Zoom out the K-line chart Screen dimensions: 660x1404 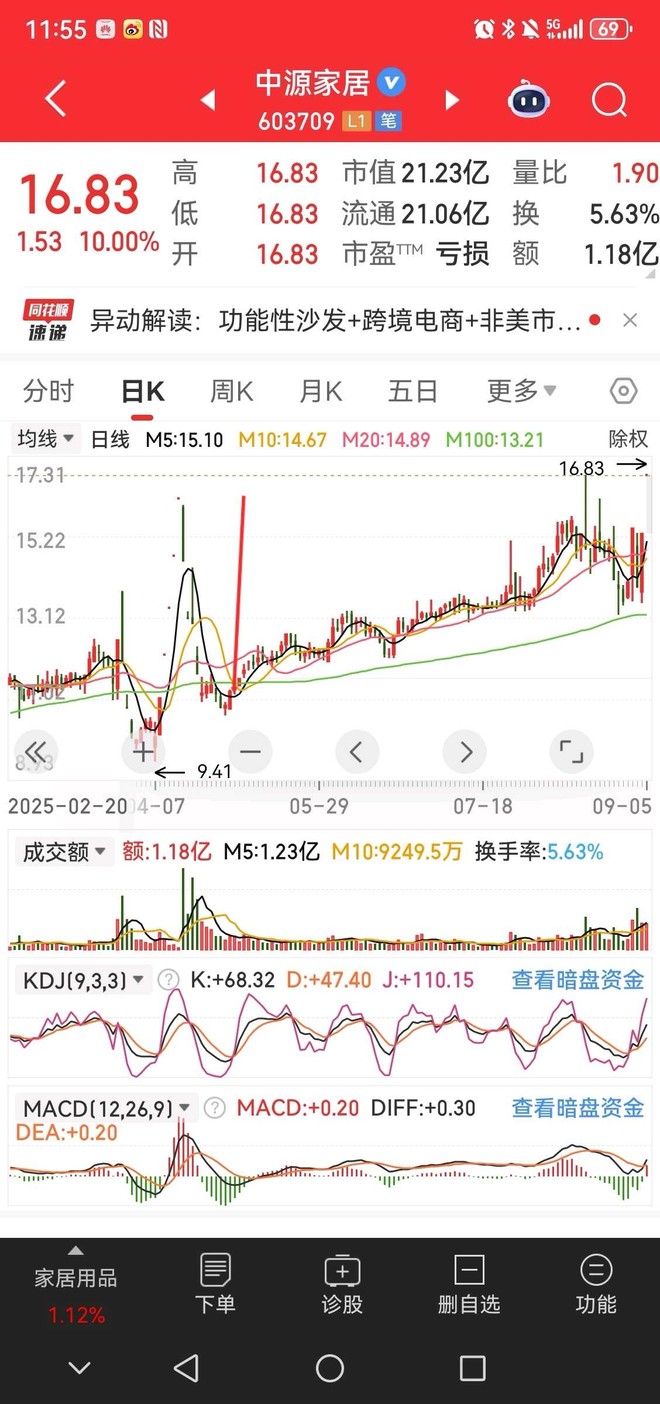(250, 751)
